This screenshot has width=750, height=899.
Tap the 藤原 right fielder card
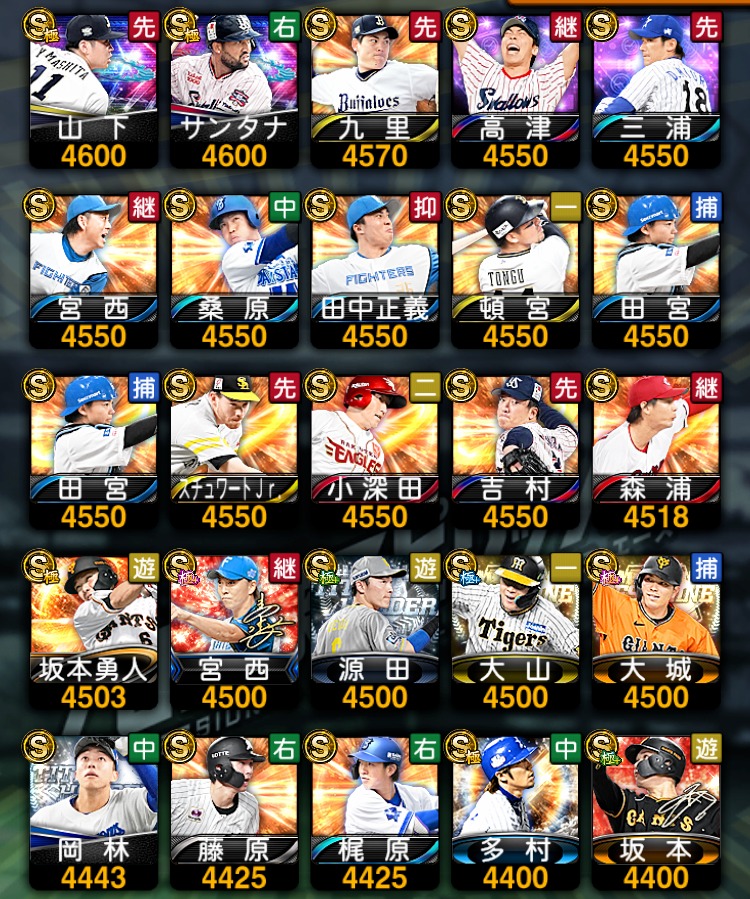[234, 810]
